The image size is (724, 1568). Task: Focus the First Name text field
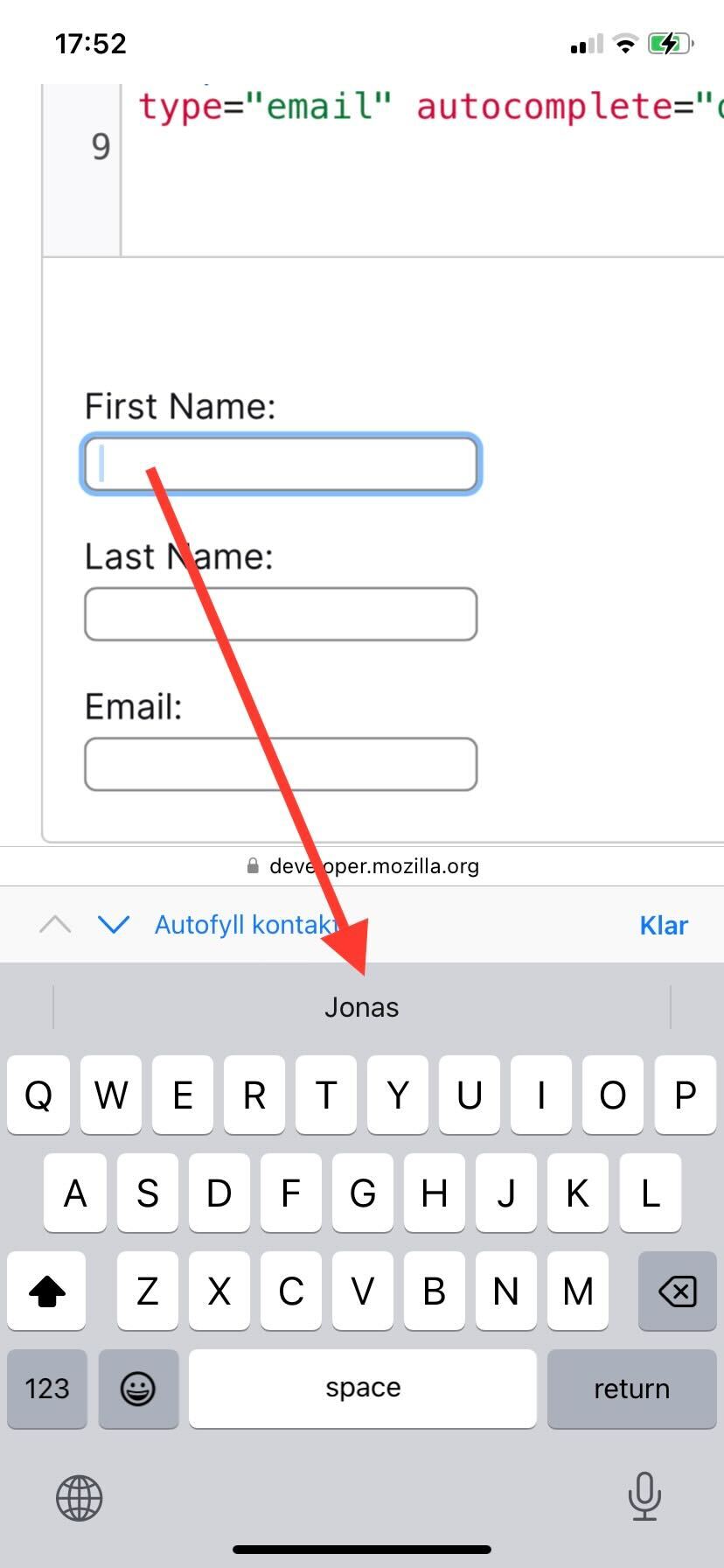(280, 464)
